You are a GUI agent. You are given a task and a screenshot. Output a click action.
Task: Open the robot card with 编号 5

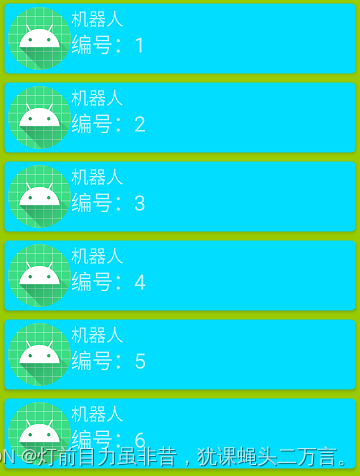point(180,354)
